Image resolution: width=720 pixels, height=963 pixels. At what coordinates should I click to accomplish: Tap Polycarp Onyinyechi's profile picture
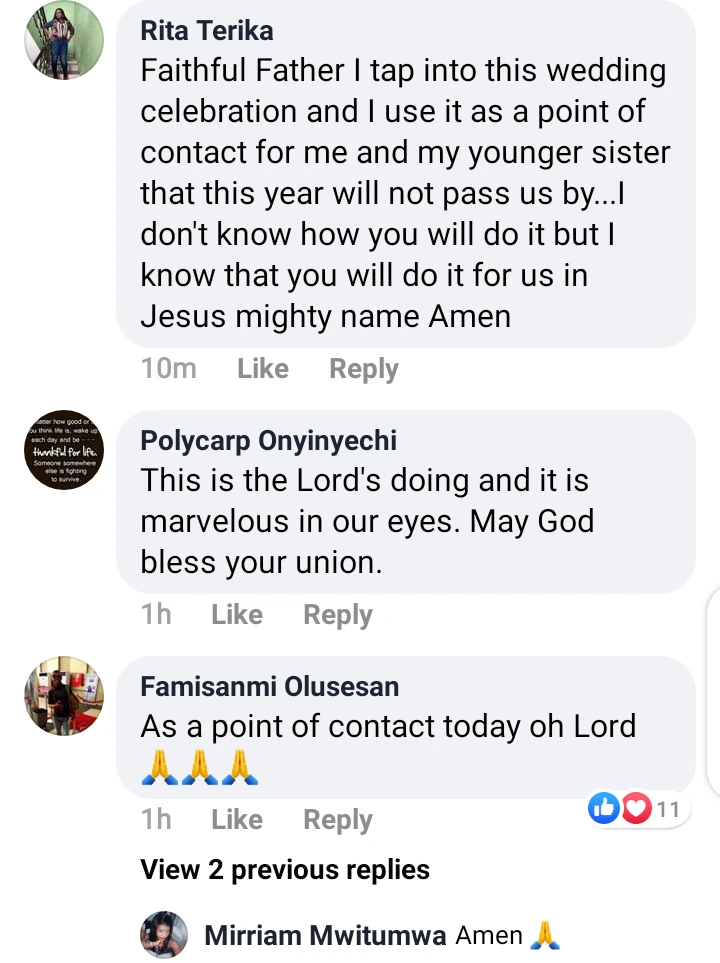point(64,450)
